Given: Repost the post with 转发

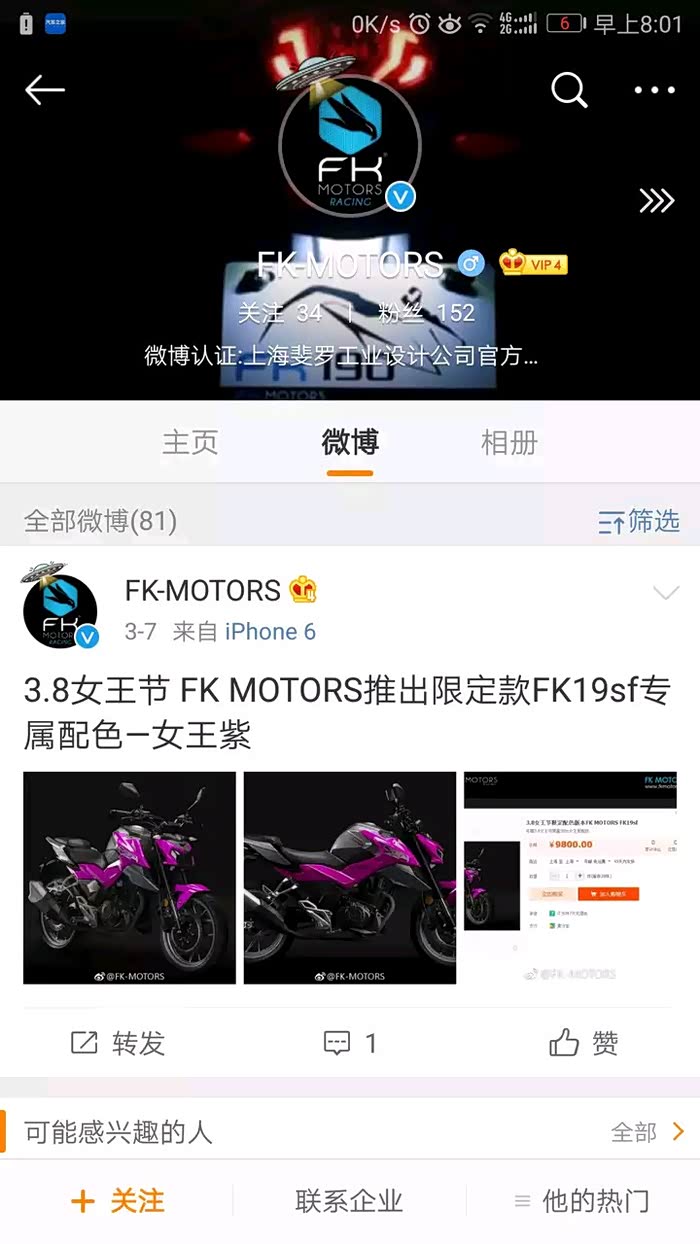Looking at the screenshot, I should click(x=118, y=1043).
